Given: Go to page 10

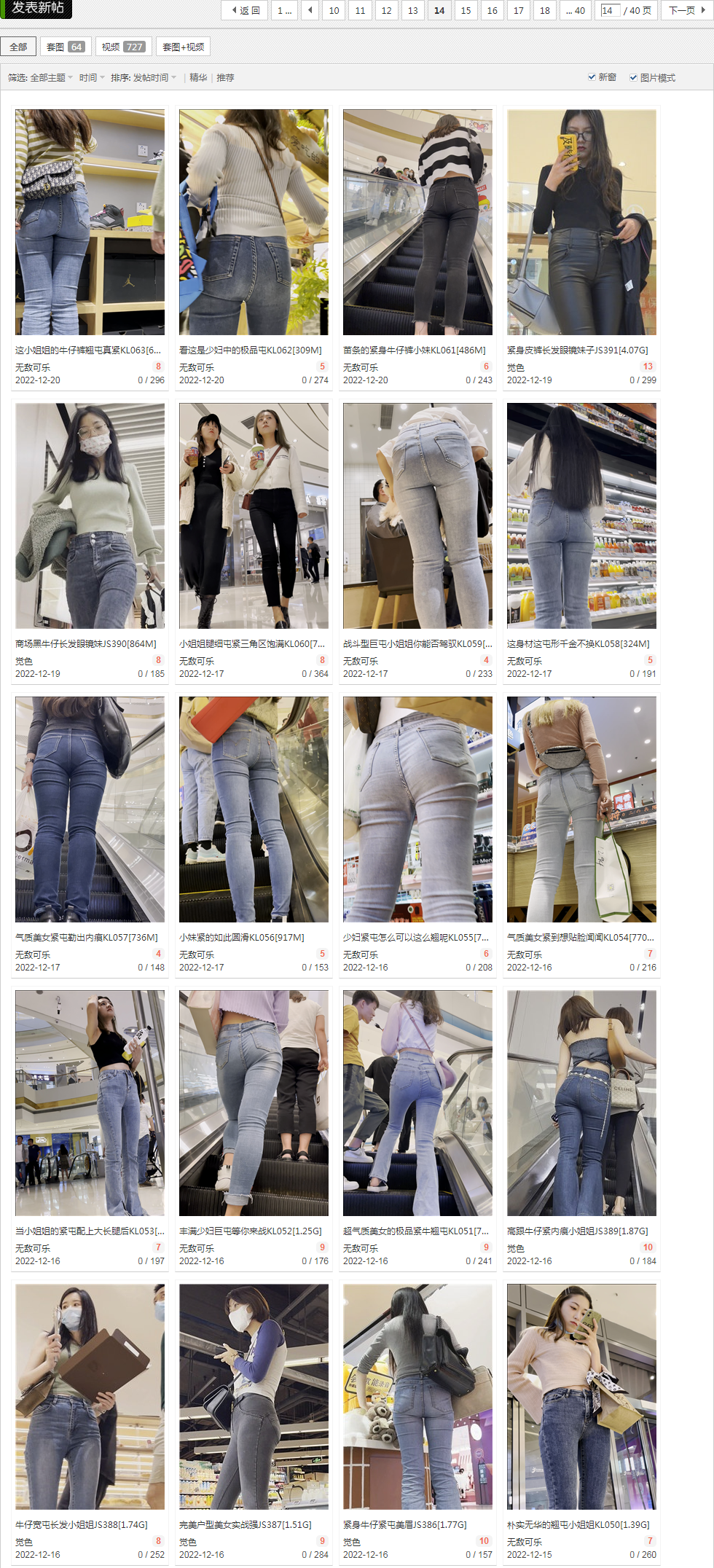Looking at the screenshot, I should 334,10.
